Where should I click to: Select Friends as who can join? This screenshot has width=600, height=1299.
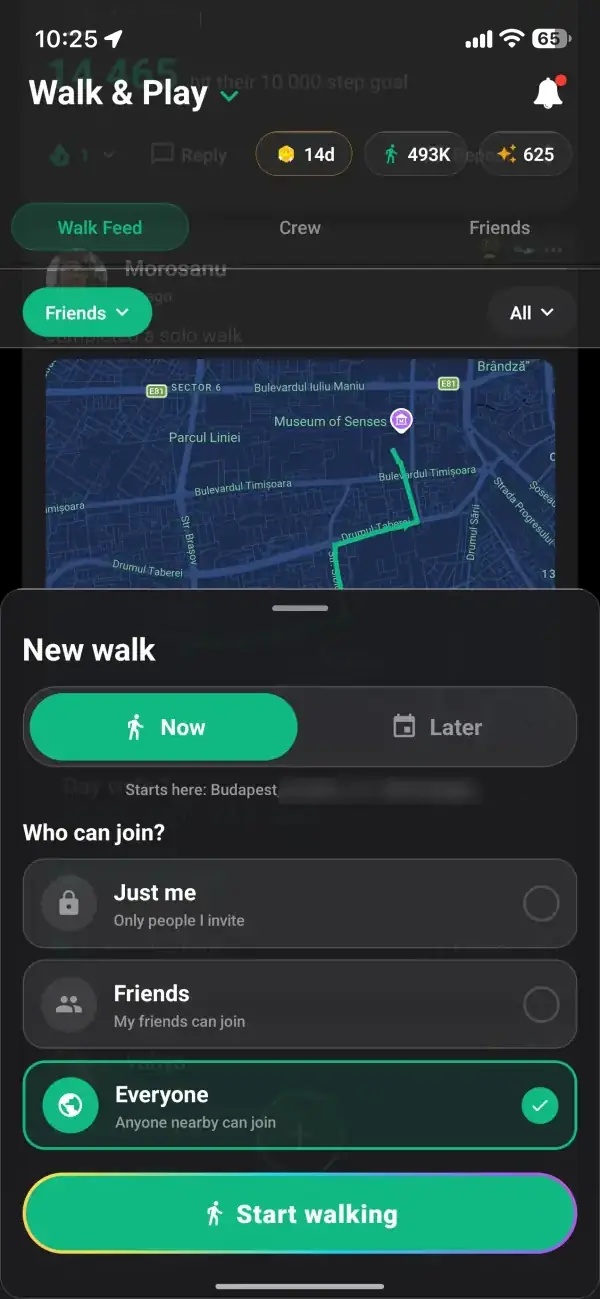[x=300, y=1004]
